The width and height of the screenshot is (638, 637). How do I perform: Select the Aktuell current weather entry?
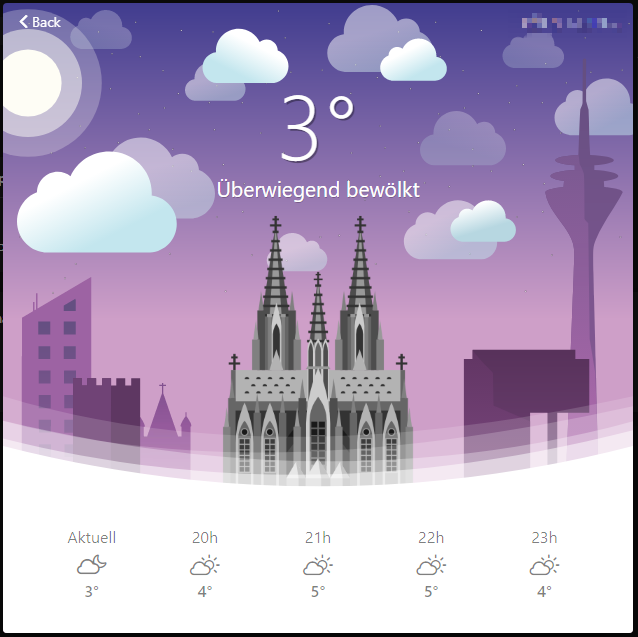pos(92,565)
